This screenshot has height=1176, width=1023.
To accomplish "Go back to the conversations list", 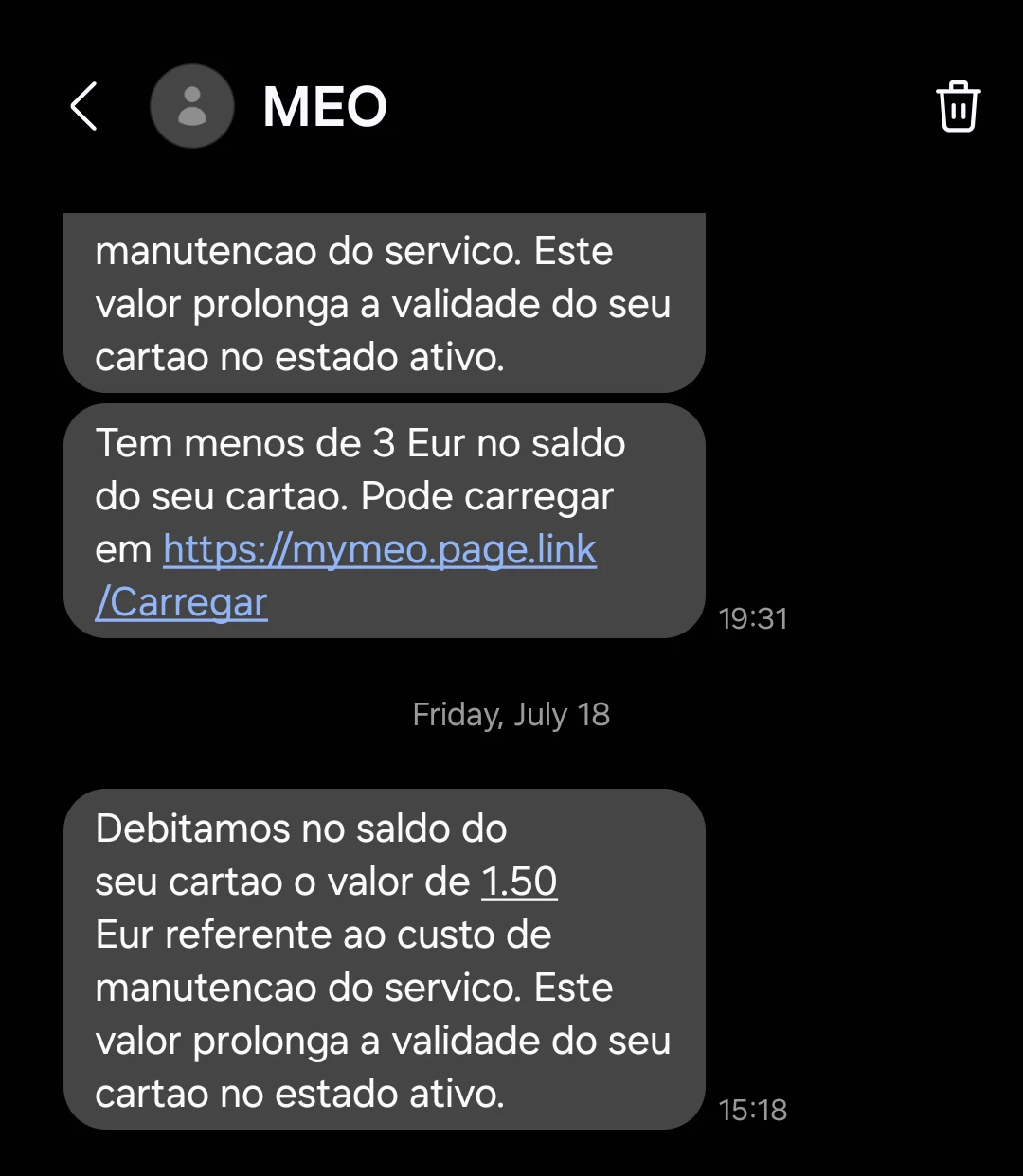I will pos(84,106).
